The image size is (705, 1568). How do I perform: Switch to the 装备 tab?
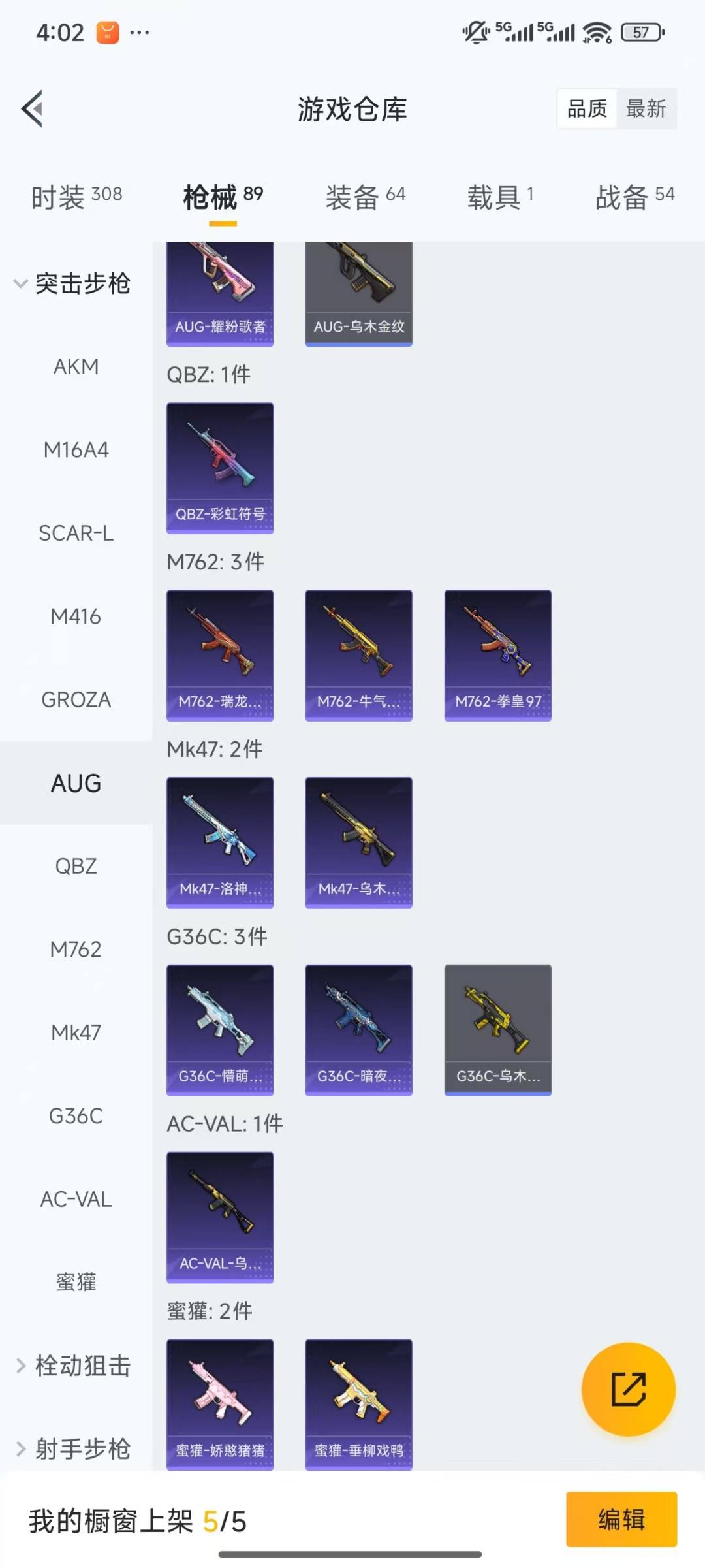click(x=365, y=197)
